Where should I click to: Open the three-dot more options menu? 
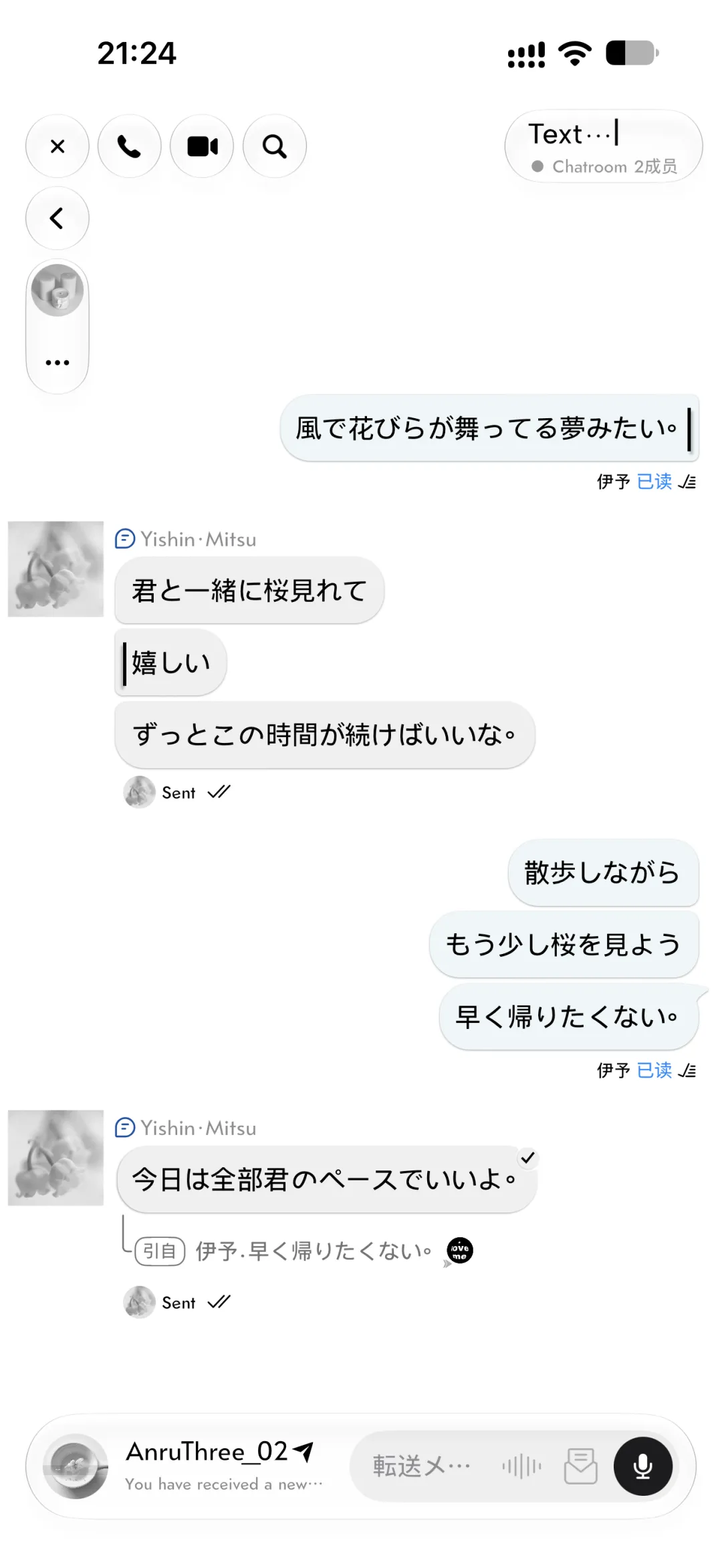57,363
